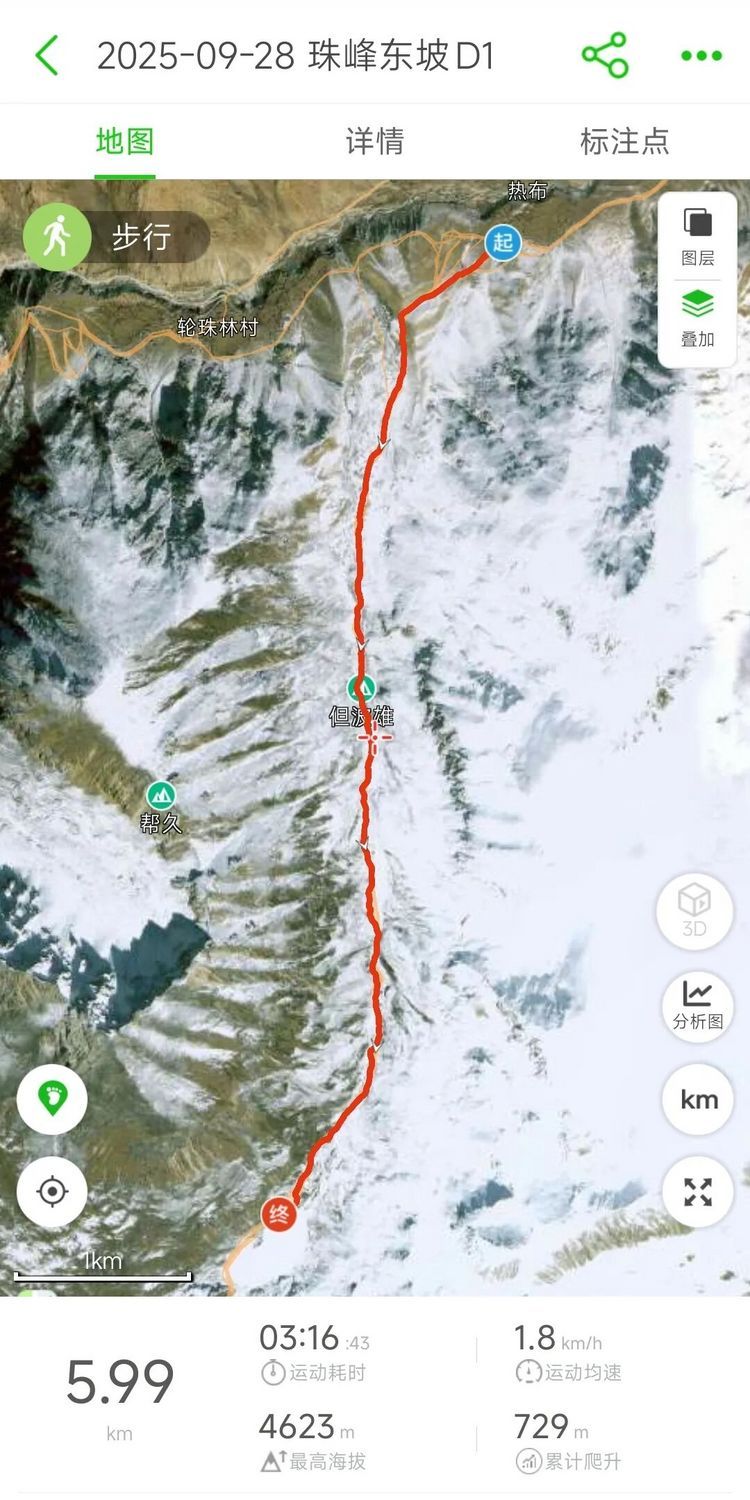Tap the green footprint marker button
The image size is (750, 1500).
click(x=52, y=1099)
